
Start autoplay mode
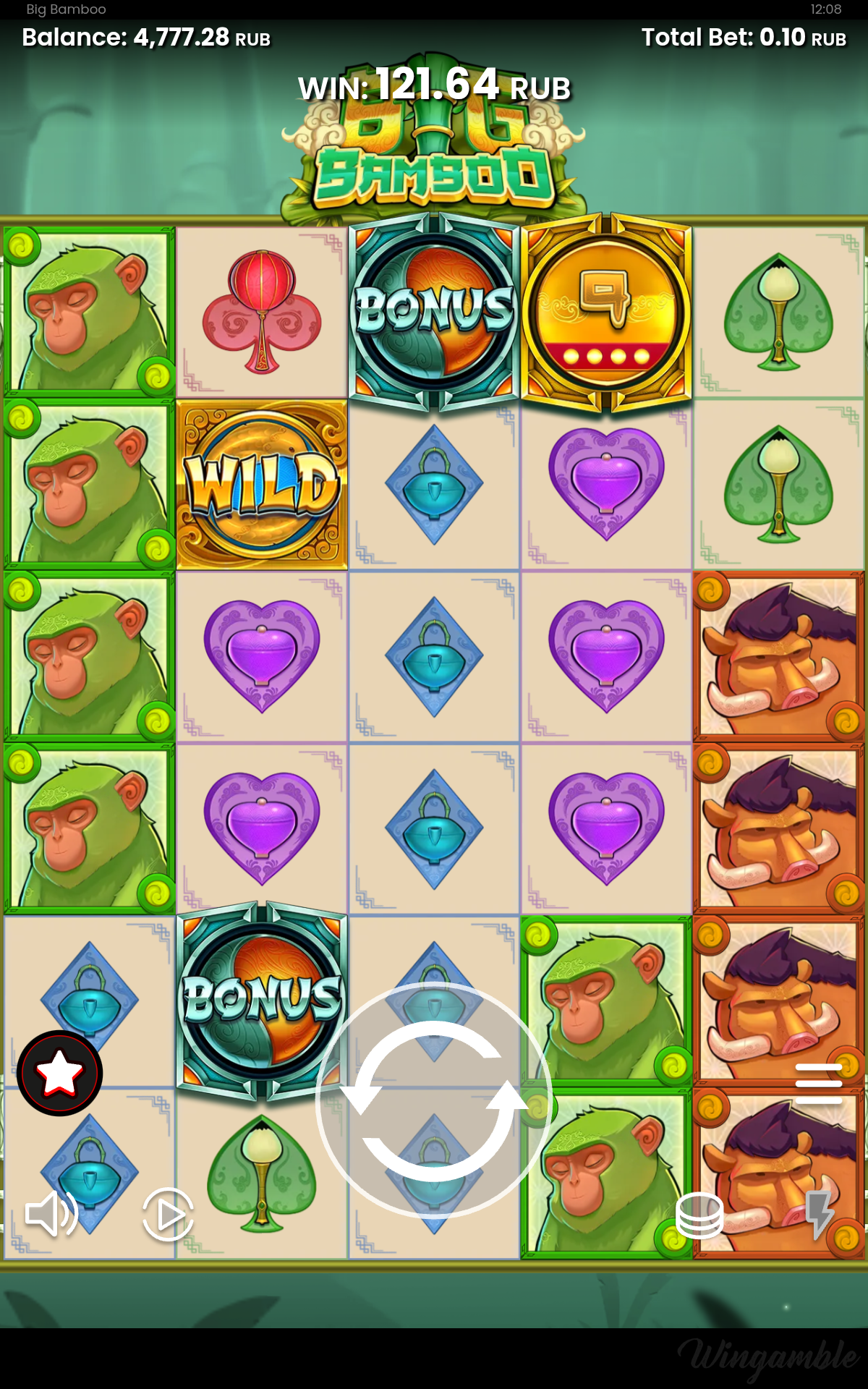pos(168,1215)
